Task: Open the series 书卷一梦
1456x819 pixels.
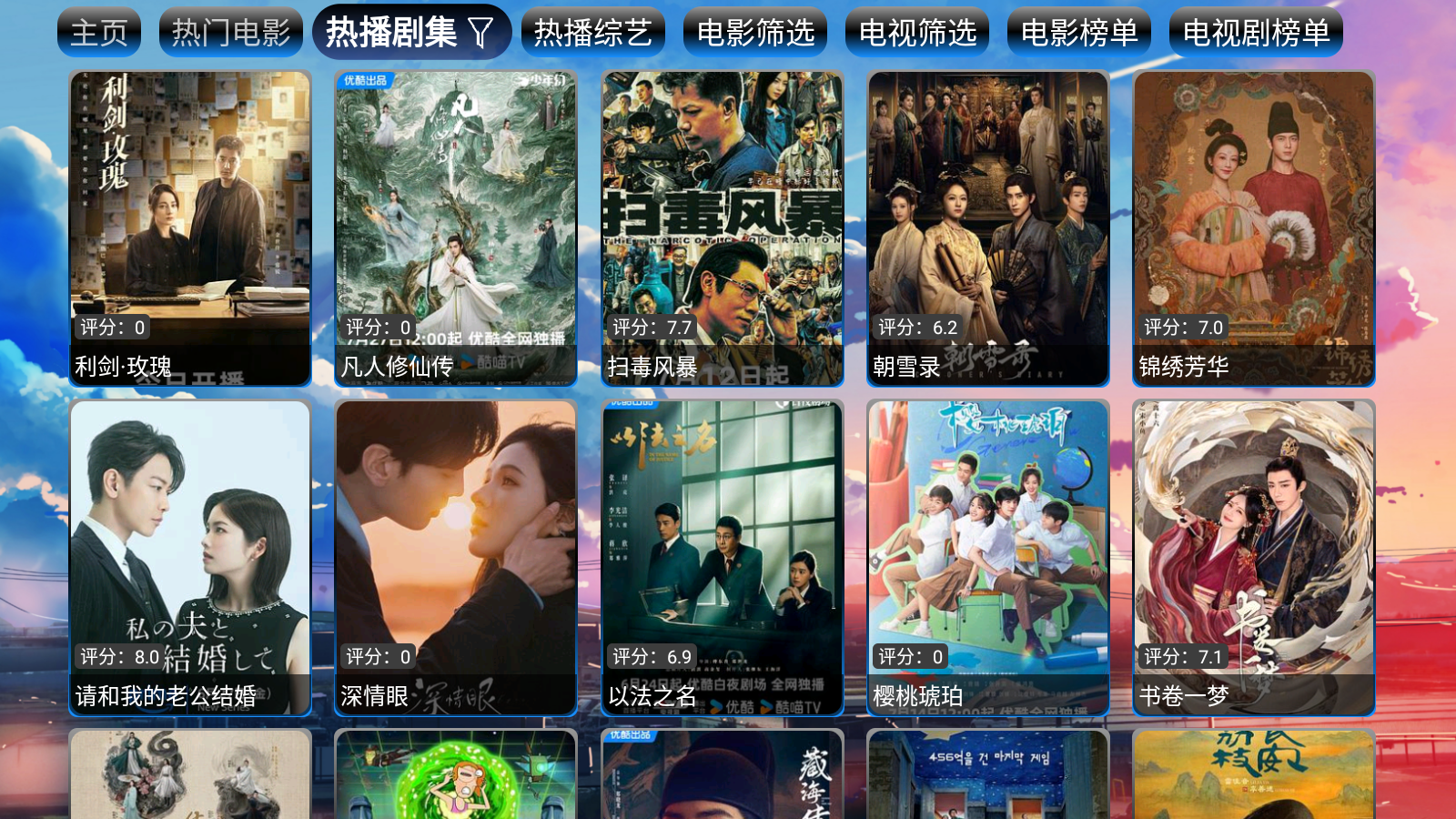Action: (1253, 557)
